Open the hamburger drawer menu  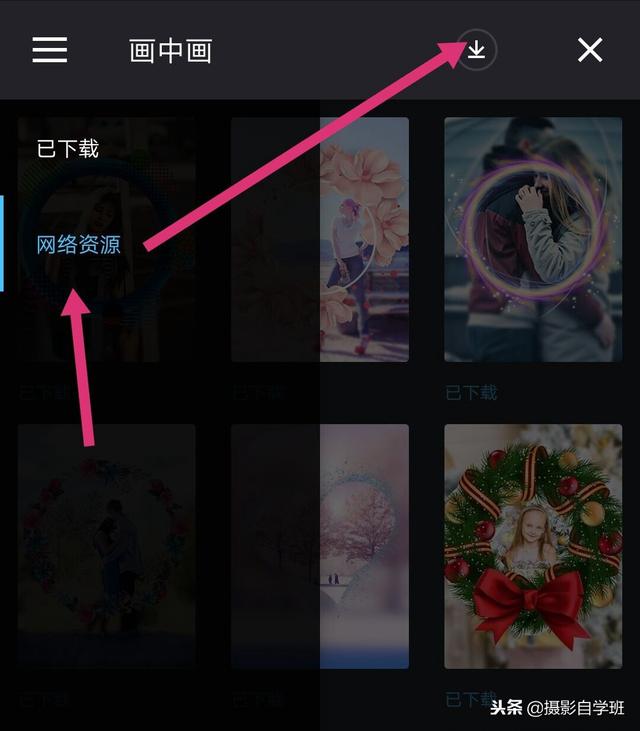pos(50,50)
